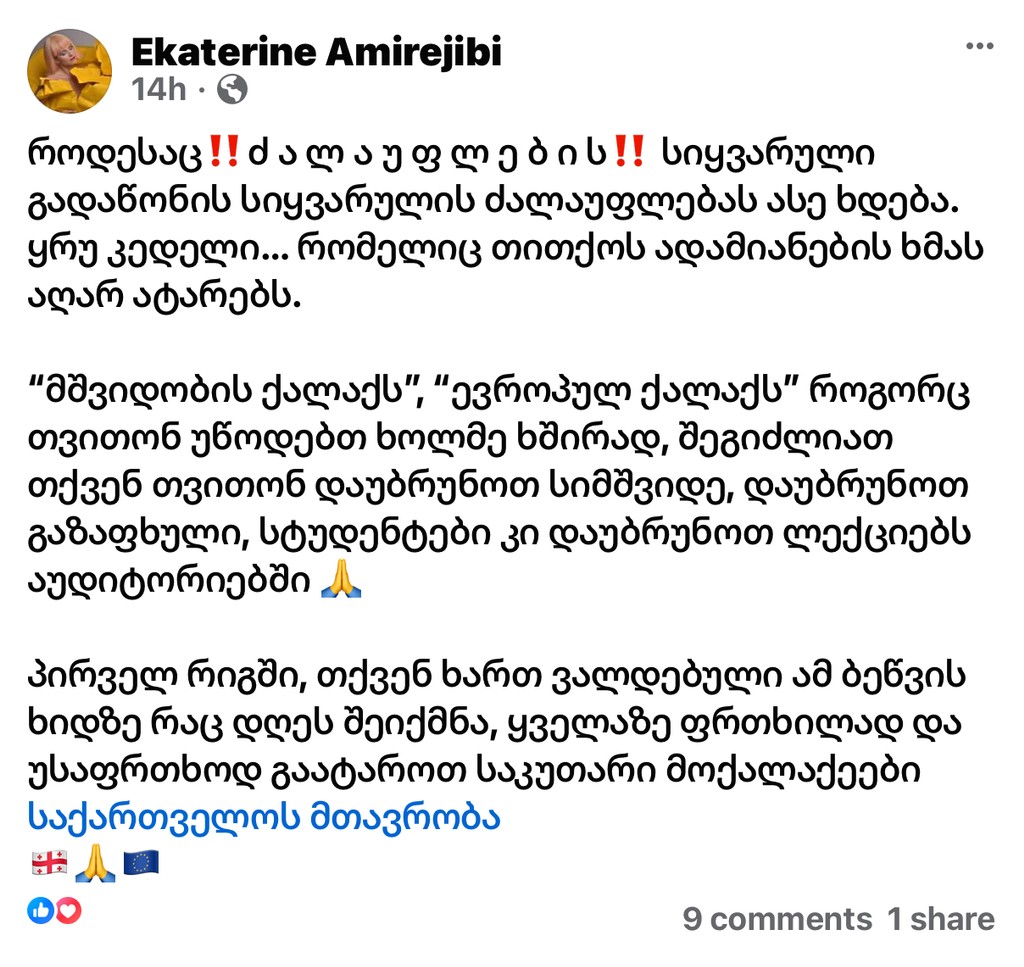Image resolution: width=1024 pixels, height=967 pixels.
Task: View the like and love reactions
Action: click(54, 911)
